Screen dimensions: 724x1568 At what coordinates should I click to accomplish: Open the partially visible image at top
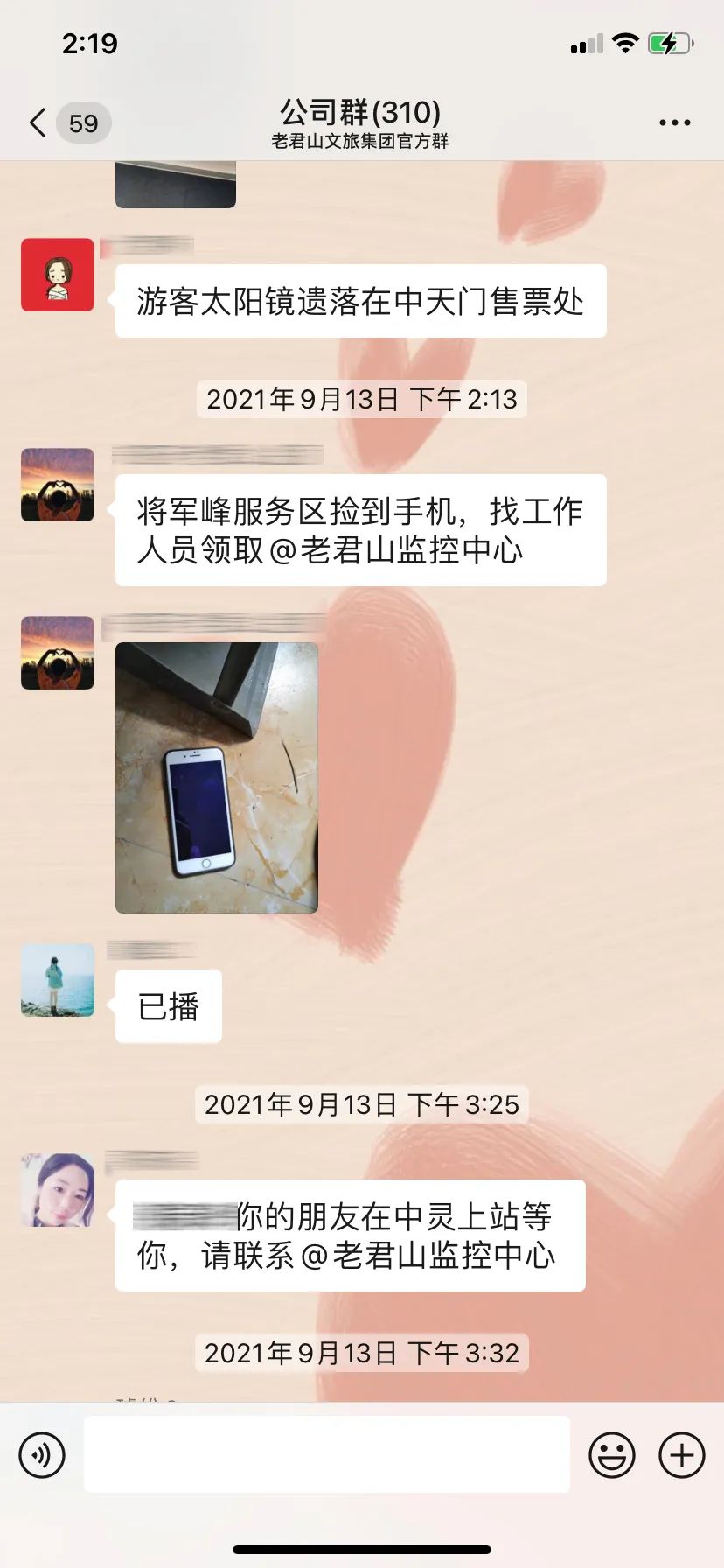coord(176,185)
